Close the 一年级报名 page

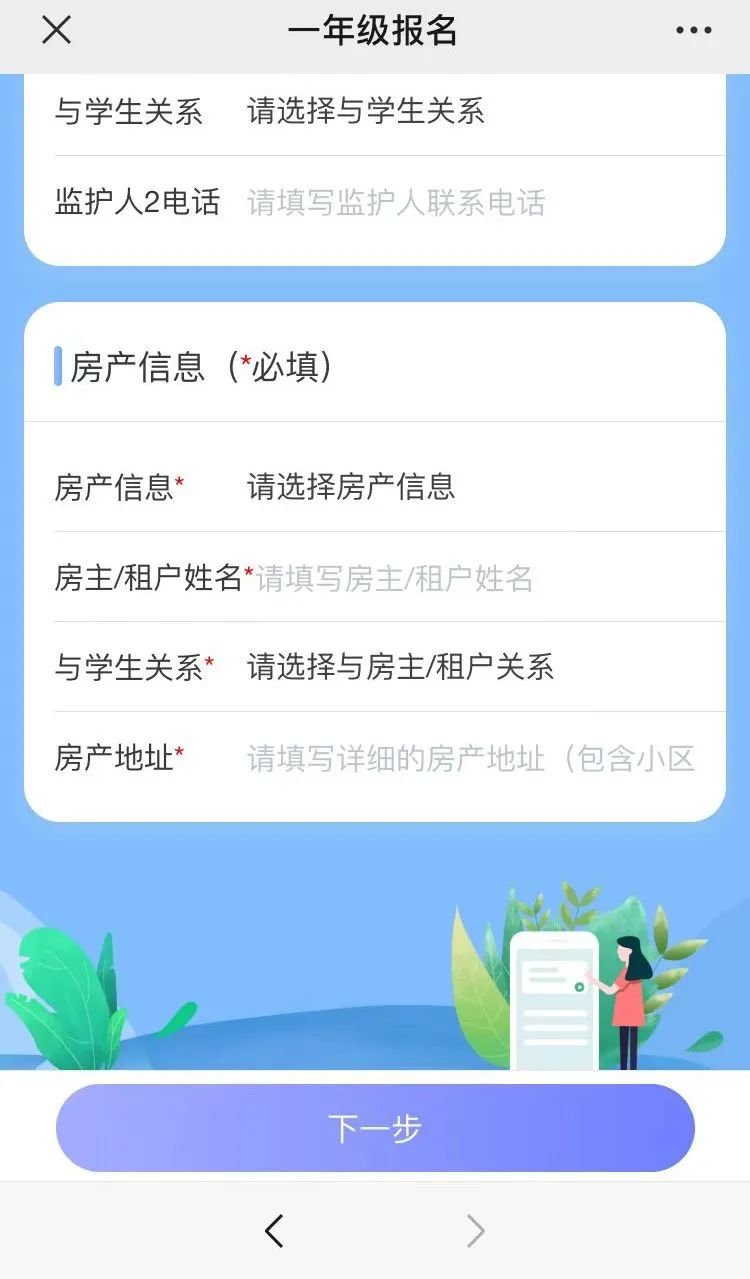56,31
